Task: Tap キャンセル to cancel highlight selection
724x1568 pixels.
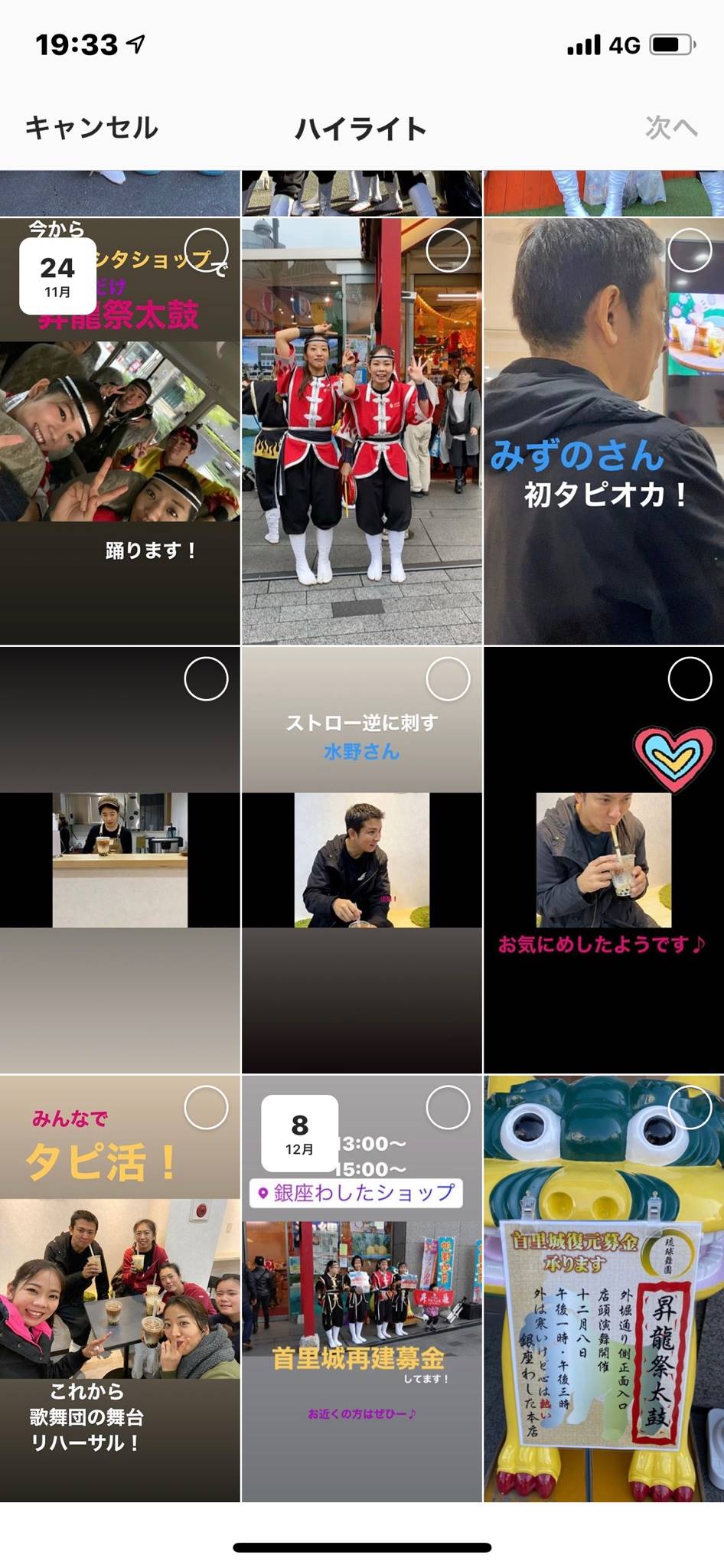Action: (92, 128)
